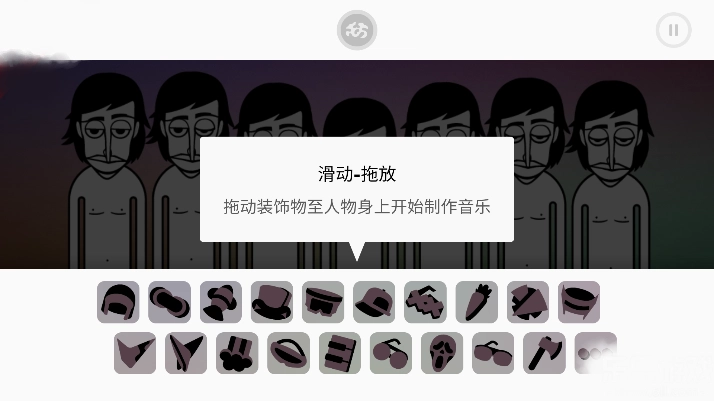The height and width of the screenshot is (401, 714).
Task: Pick the baseball cap accessory
Action: pyautogui.click(x=374, y=302)
